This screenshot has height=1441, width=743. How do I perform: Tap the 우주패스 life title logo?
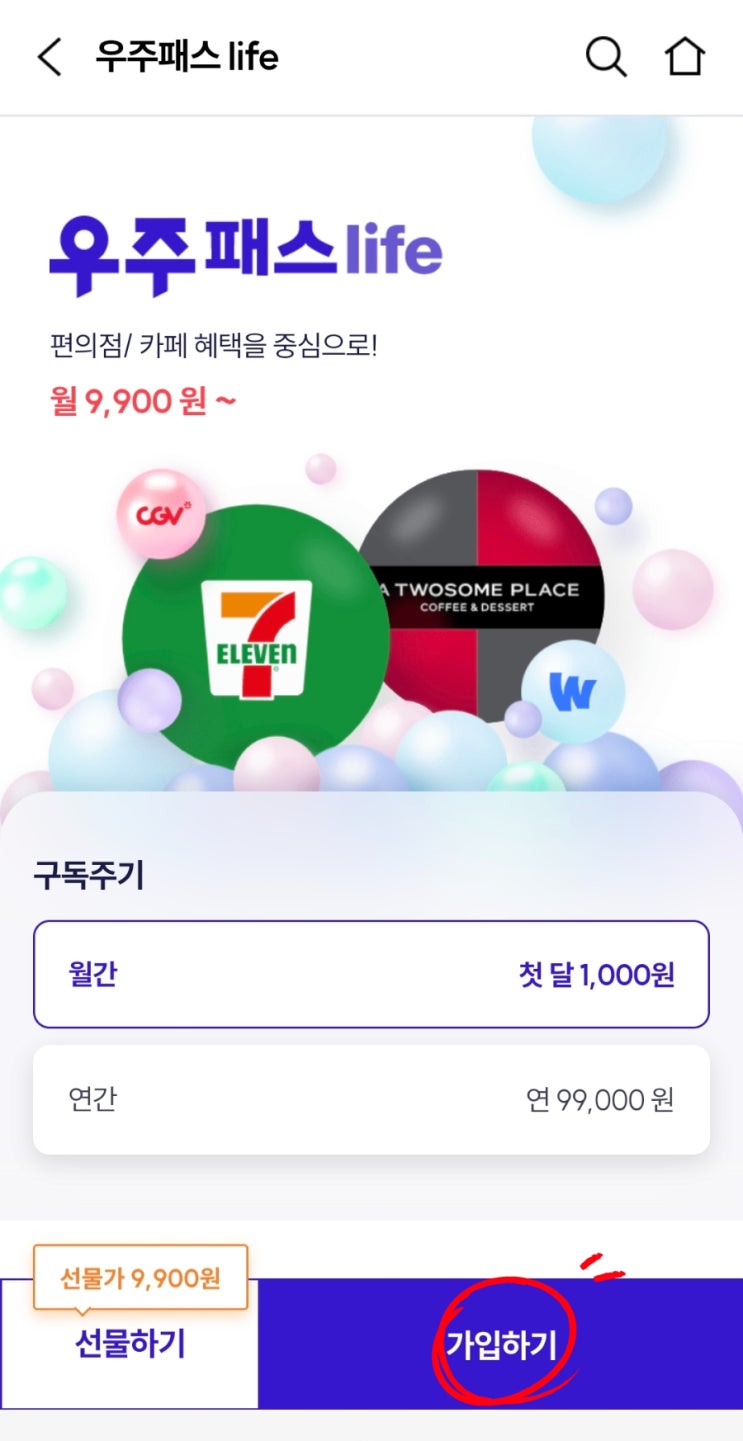pyautogui.click(x=247, y=249)
